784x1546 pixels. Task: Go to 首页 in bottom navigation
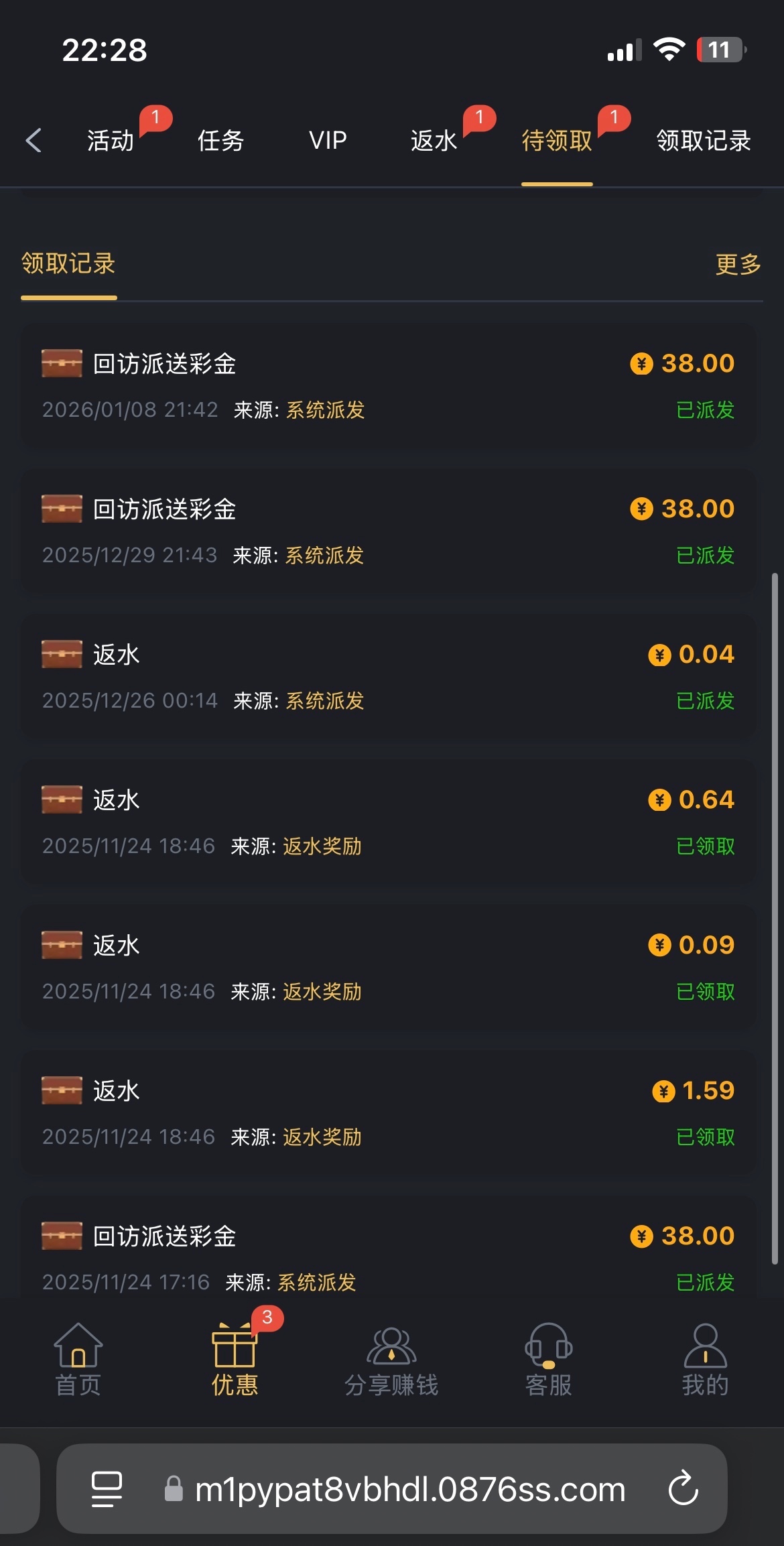tap(78, 1360)
